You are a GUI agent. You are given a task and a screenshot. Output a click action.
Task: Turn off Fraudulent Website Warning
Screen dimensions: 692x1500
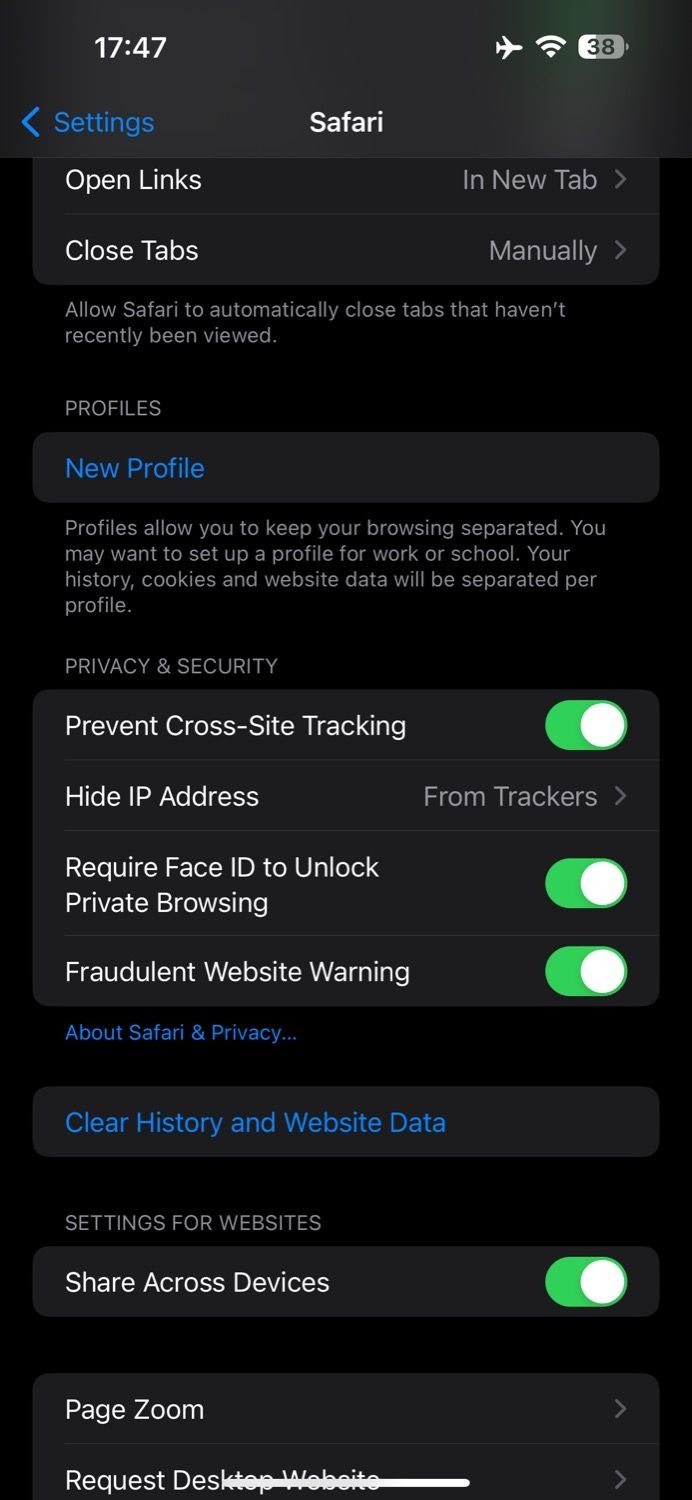click(x=586, y=971)
